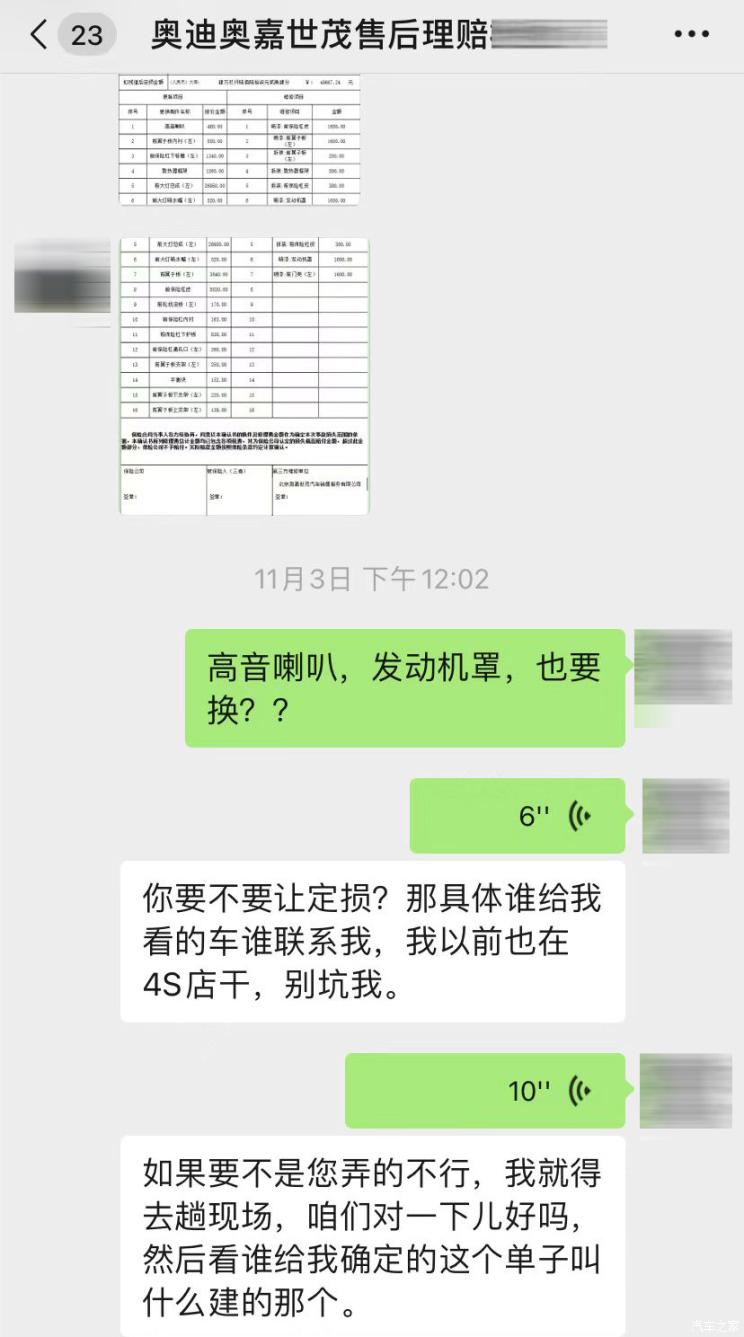Go back to the chat list
The width and height of the screenshot is (744, 1337).
pyautogui.click(x=40, y=36)
